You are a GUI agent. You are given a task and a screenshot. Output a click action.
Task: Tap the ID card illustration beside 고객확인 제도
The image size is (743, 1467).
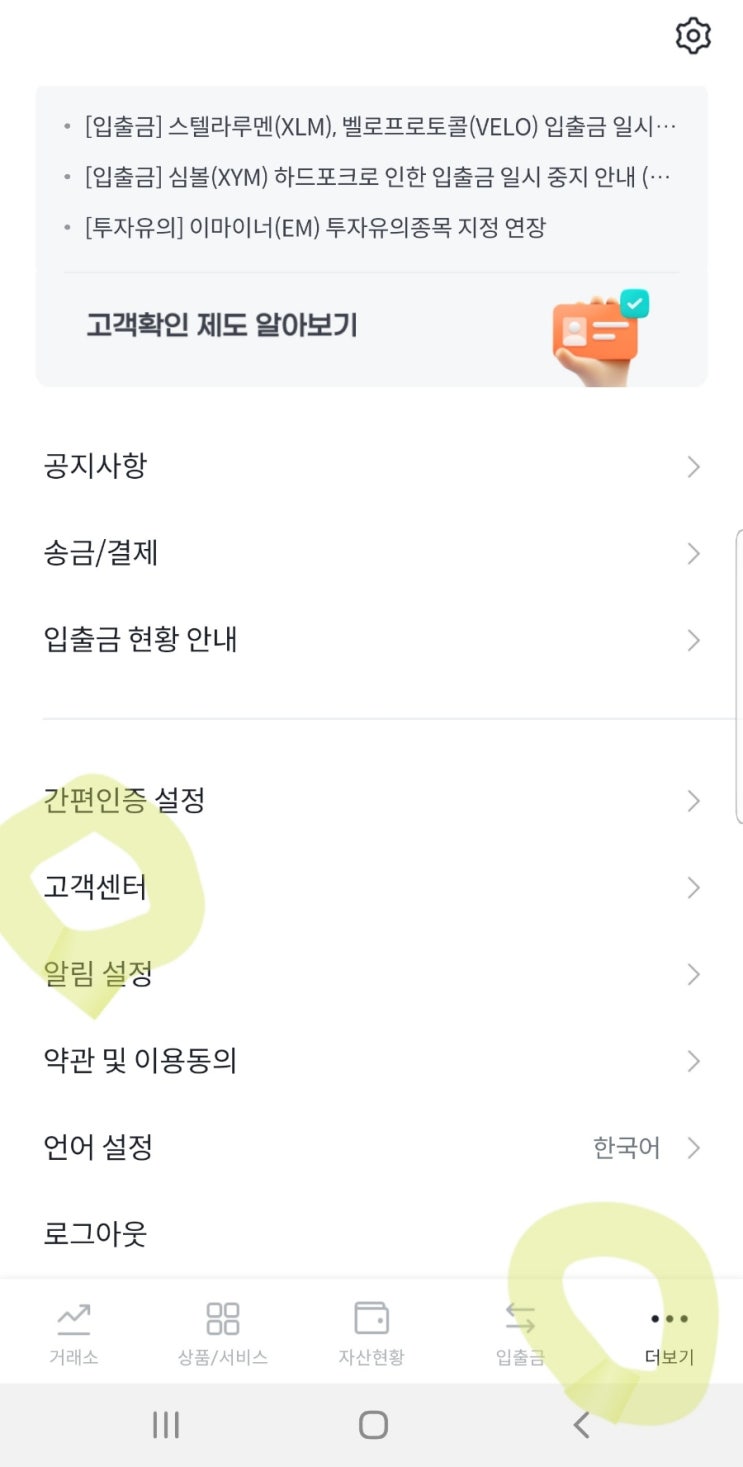pyautogui.click(x=597, y=330)
